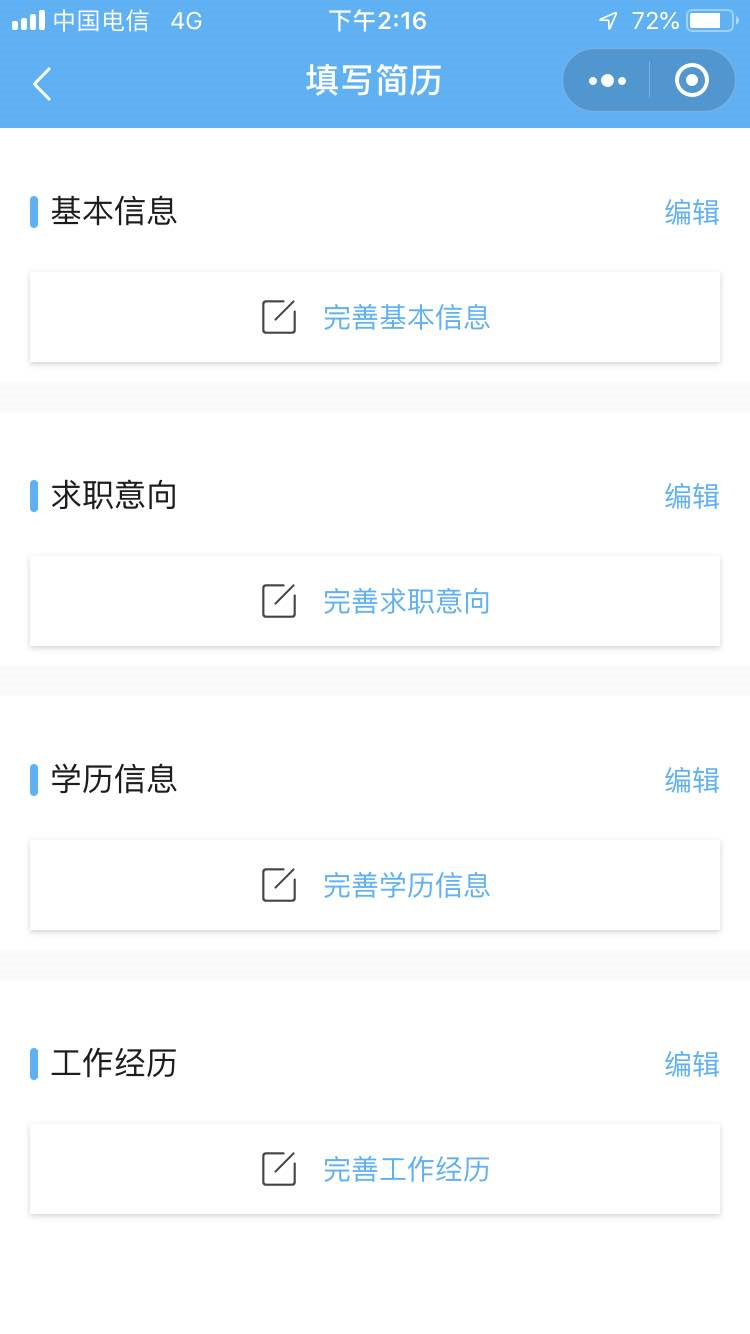Open 完善工作经历
Screen dimensions: 750x1334
pos(375,1169)
